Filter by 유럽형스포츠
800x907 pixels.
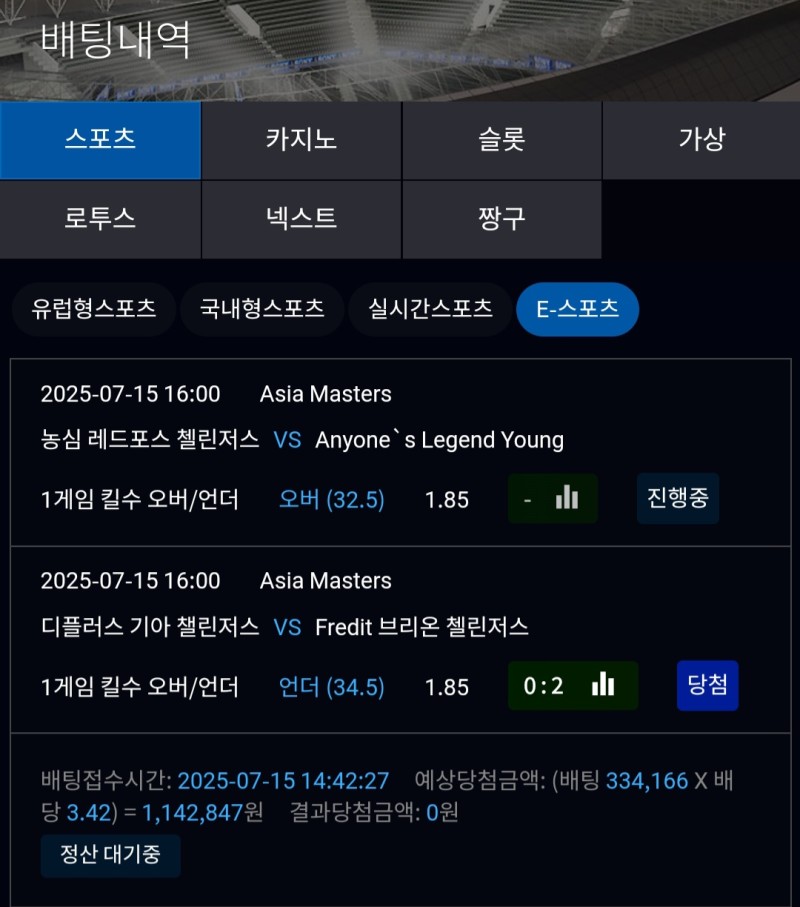[94, 309]
